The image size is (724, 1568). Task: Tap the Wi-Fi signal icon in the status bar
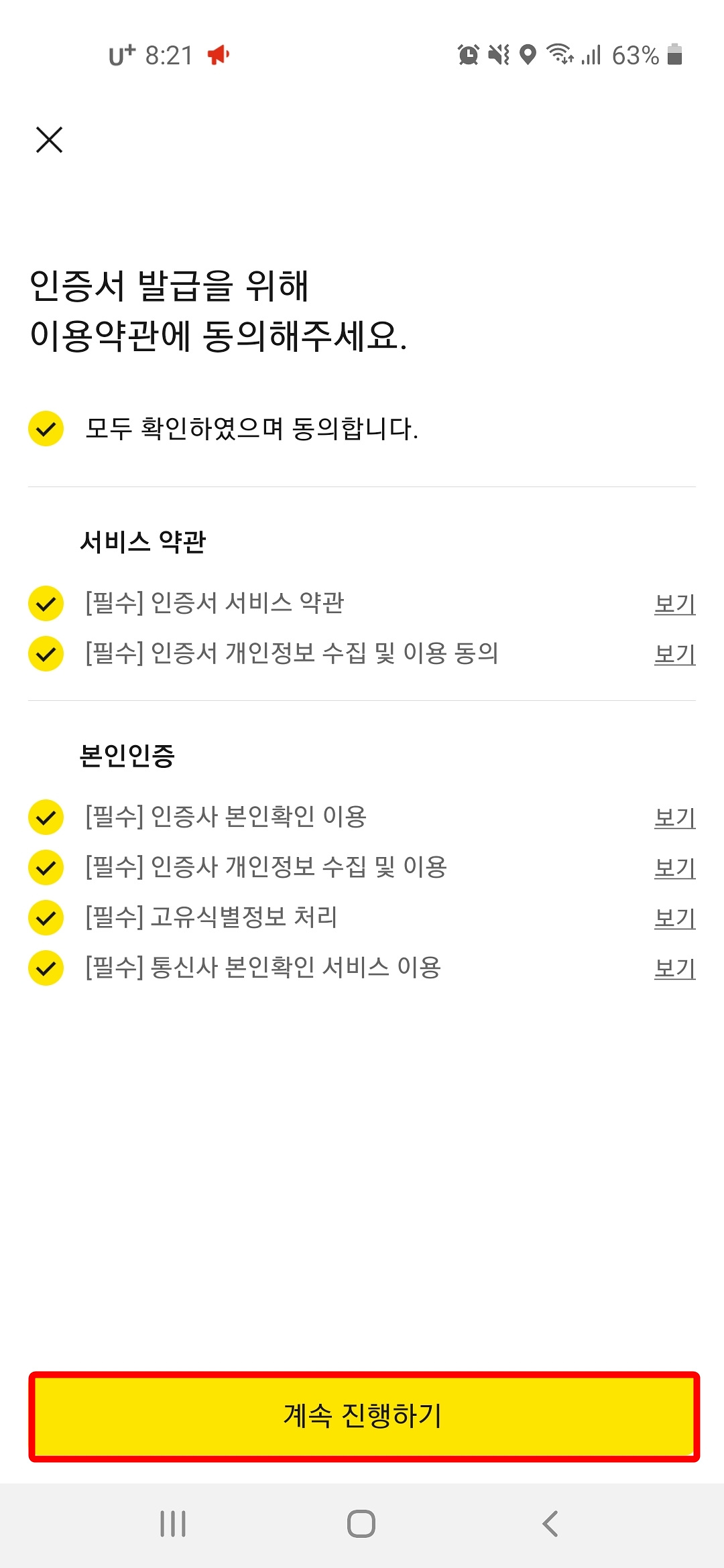pyautogui.click(x=560, y=57)
